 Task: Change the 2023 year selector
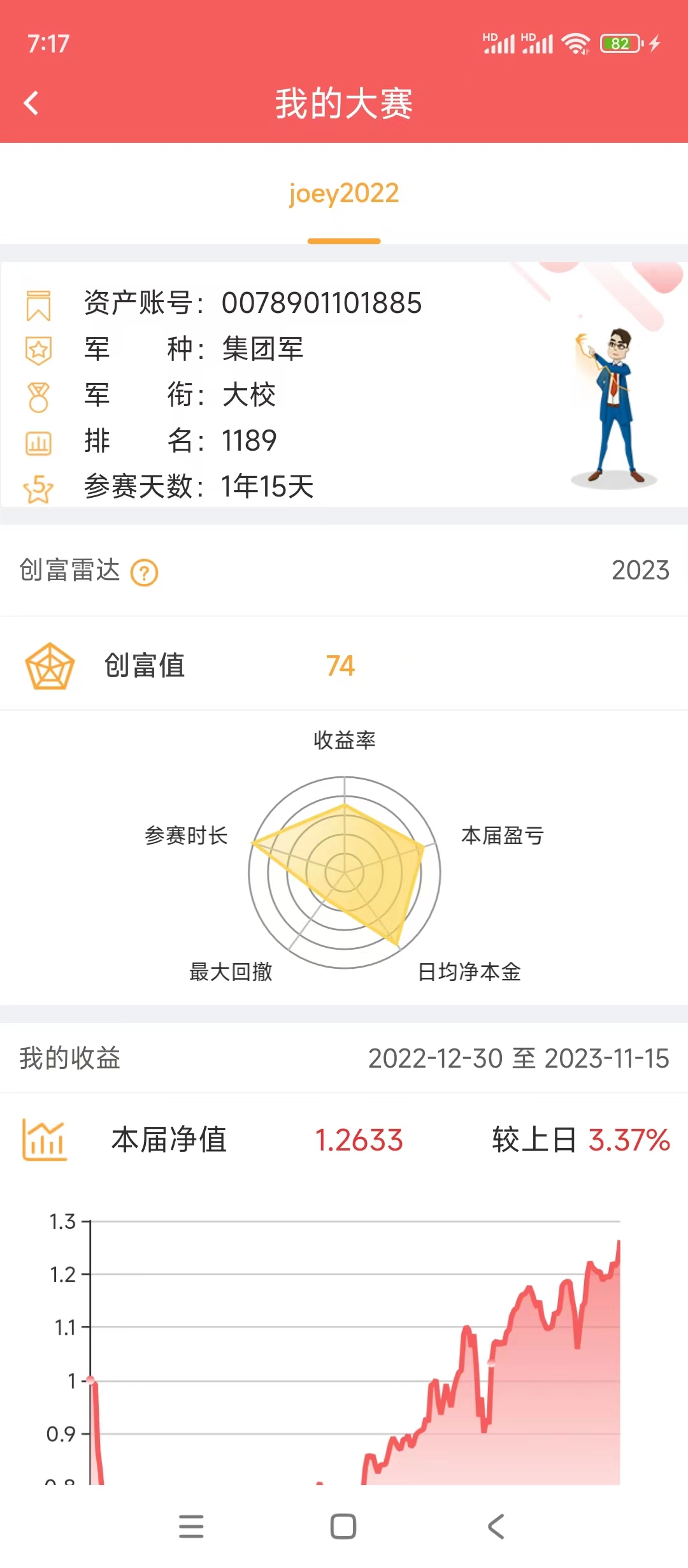pyautogui.click(x=640, y=570)
